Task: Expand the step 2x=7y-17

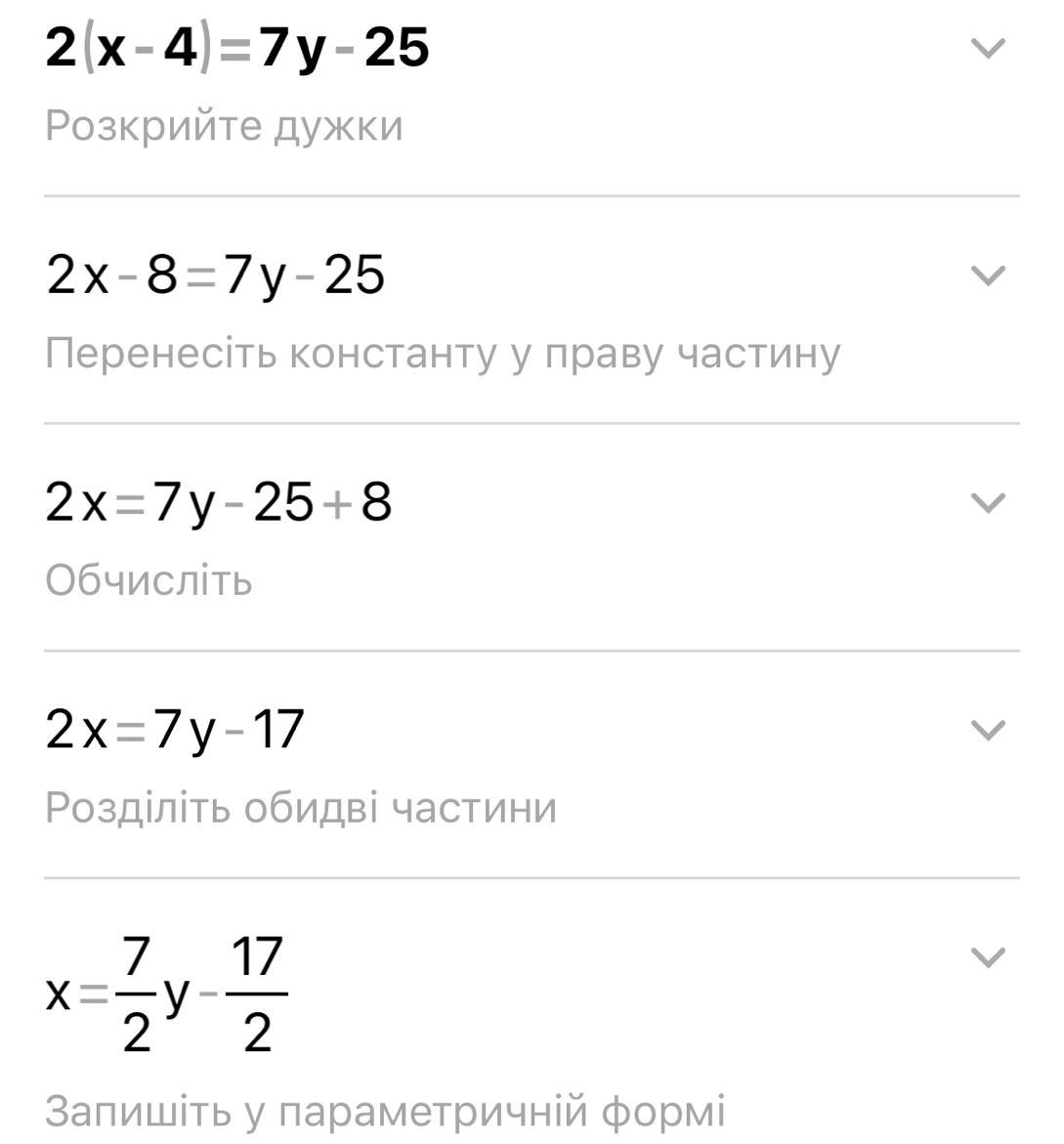Action: [x=988, y=730]
